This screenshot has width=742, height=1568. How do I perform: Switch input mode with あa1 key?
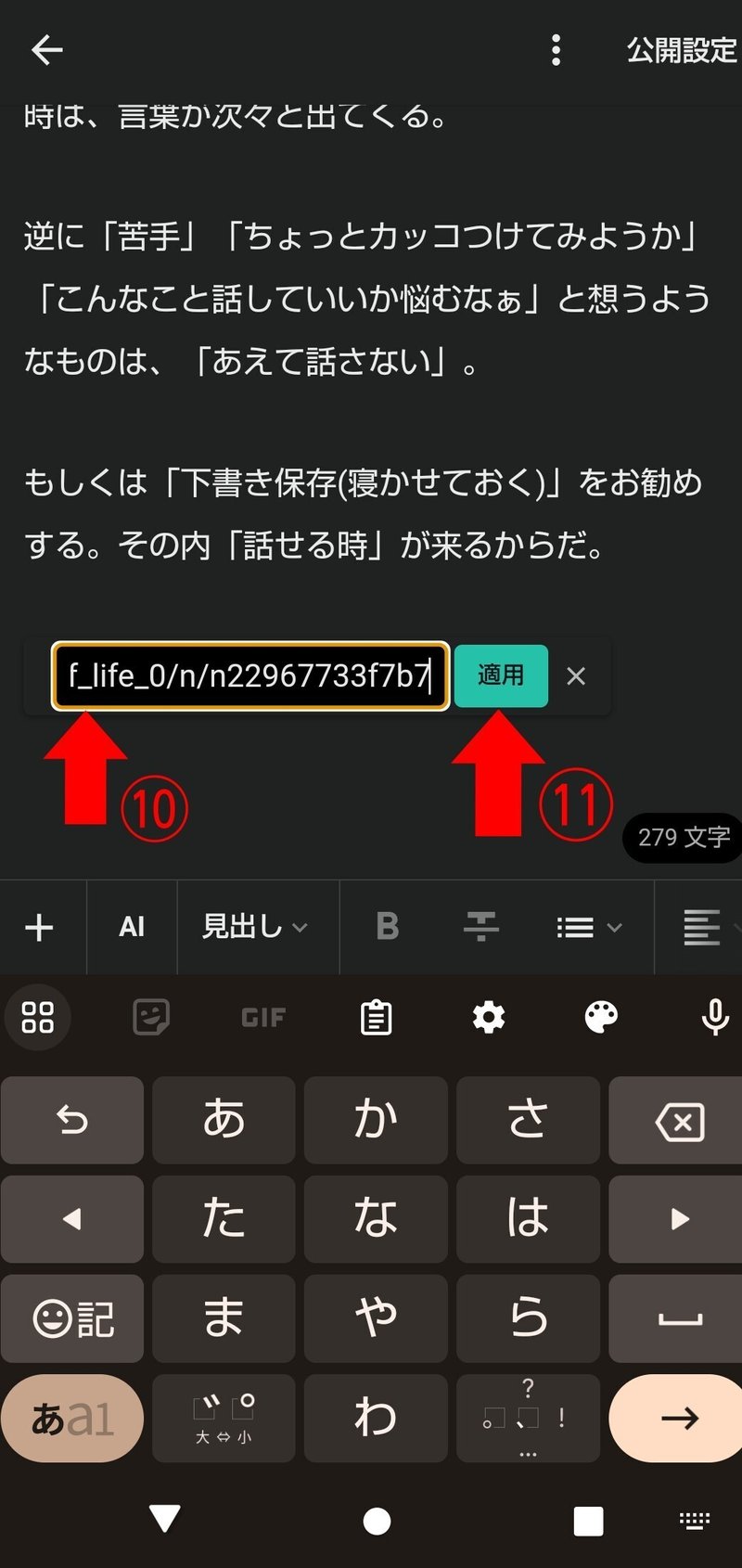[72, 1418]
